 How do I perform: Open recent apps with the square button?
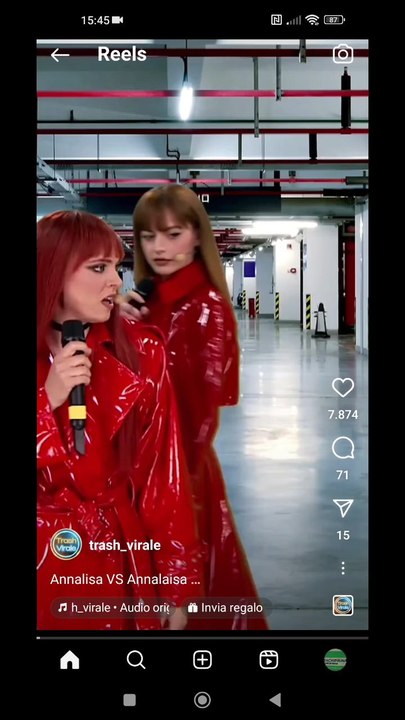coord(129,700)
